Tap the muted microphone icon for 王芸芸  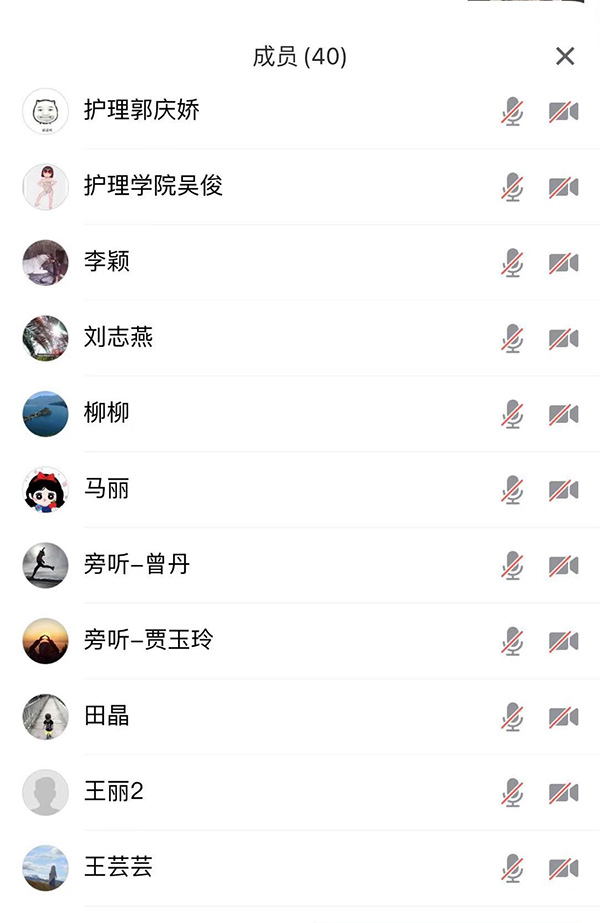(x=513, y=868)
